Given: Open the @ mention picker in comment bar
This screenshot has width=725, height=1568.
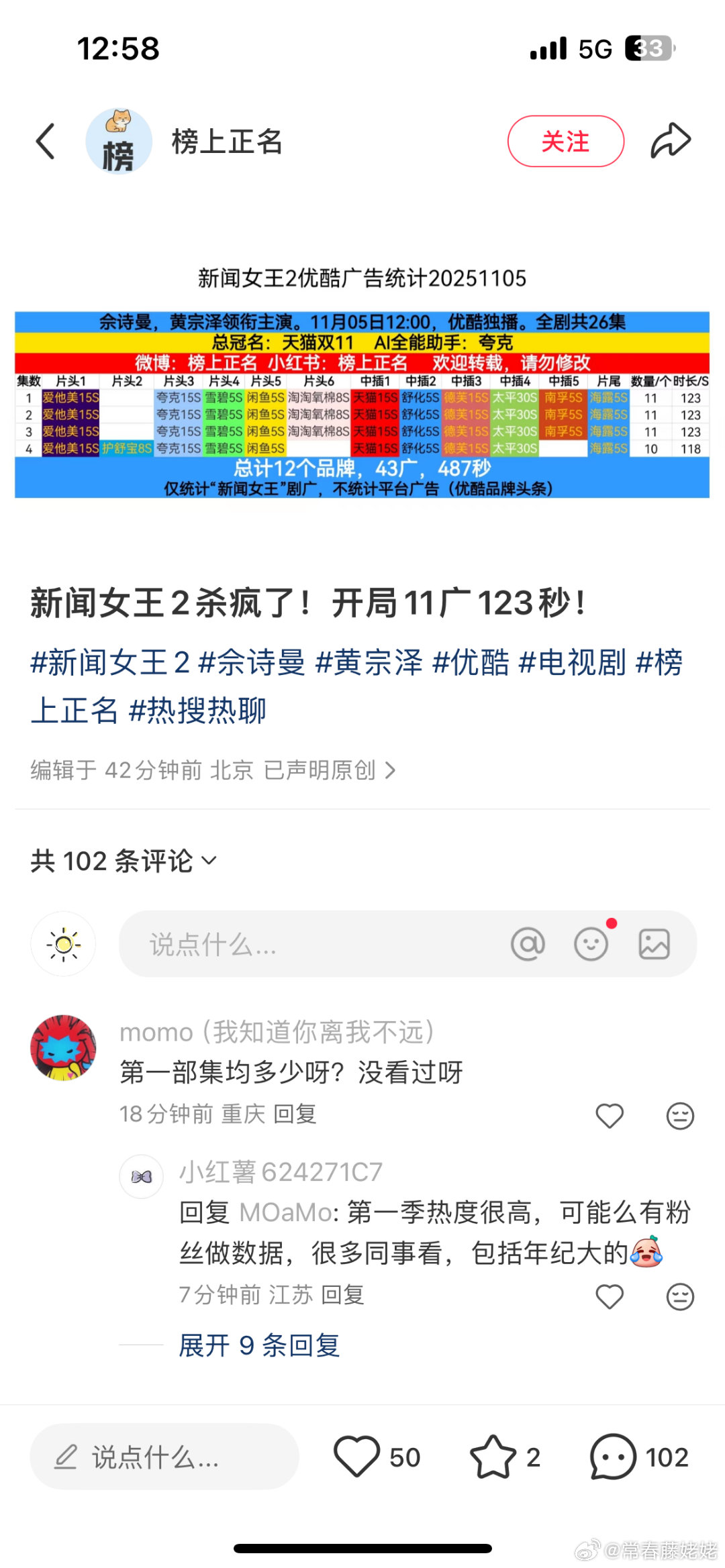Looking at the screenshot, I should (528, 943).
